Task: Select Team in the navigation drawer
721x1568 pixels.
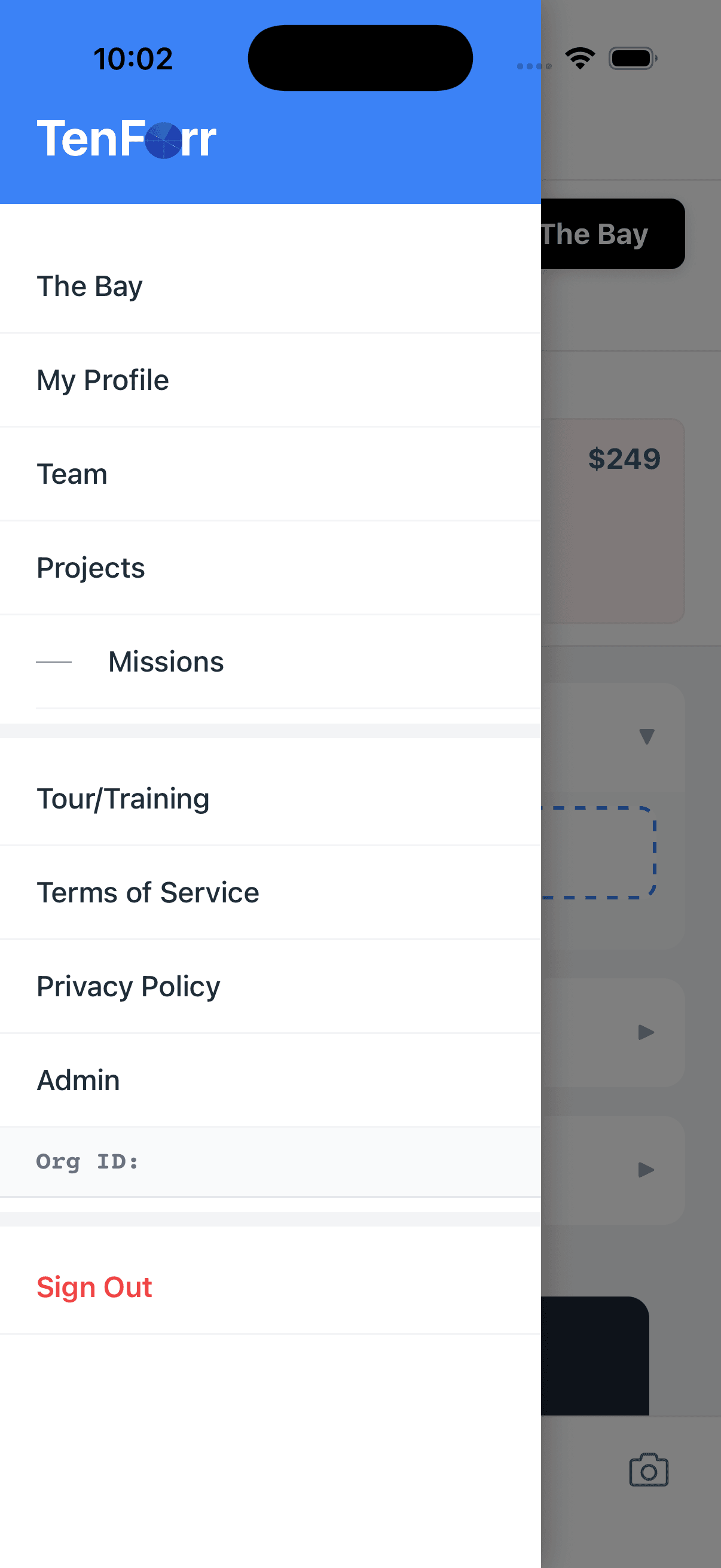Action: 72,474
